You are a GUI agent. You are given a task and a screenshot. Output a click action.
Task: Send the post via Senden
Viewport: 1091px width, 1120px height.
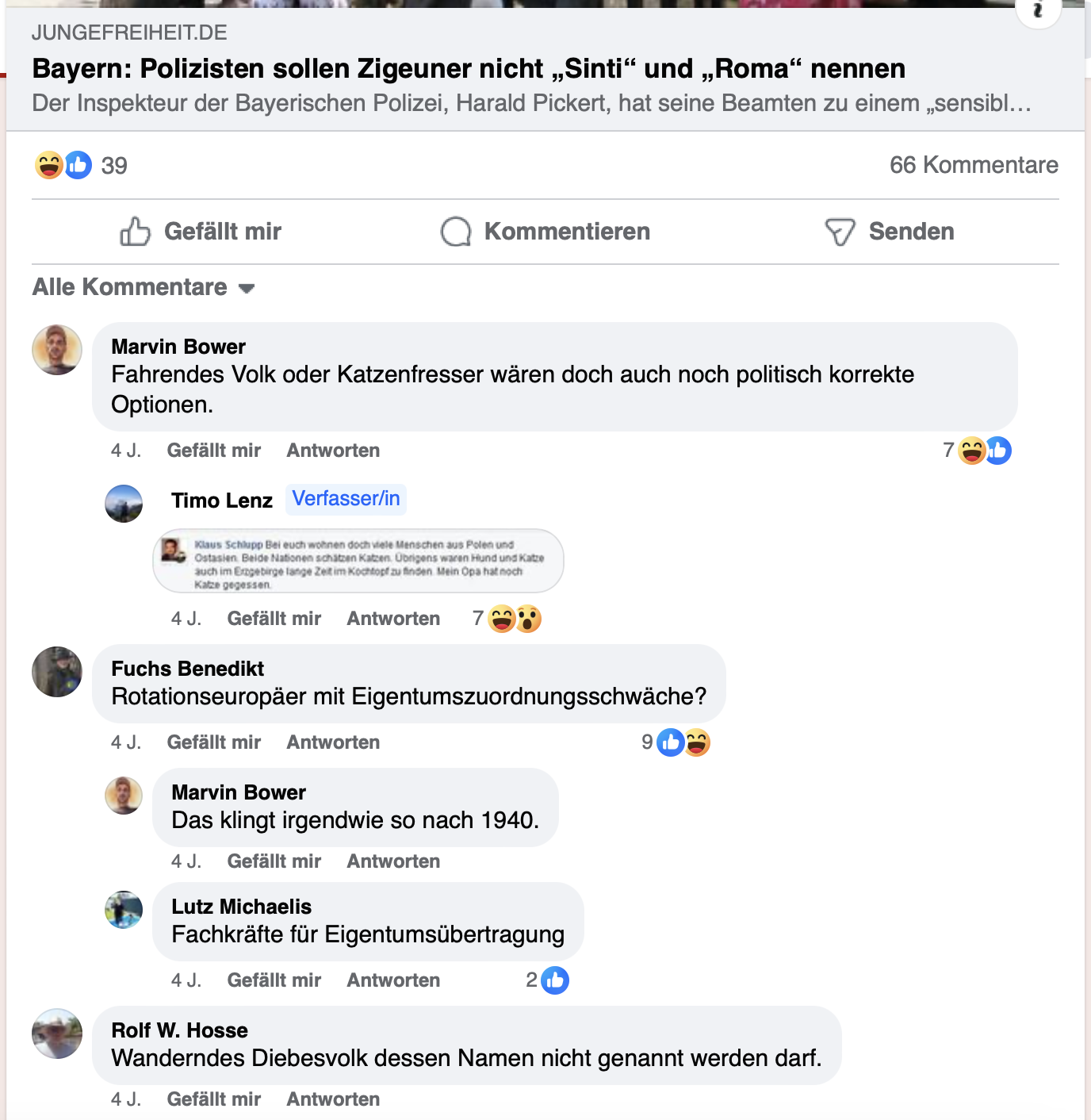coord(890,232)
